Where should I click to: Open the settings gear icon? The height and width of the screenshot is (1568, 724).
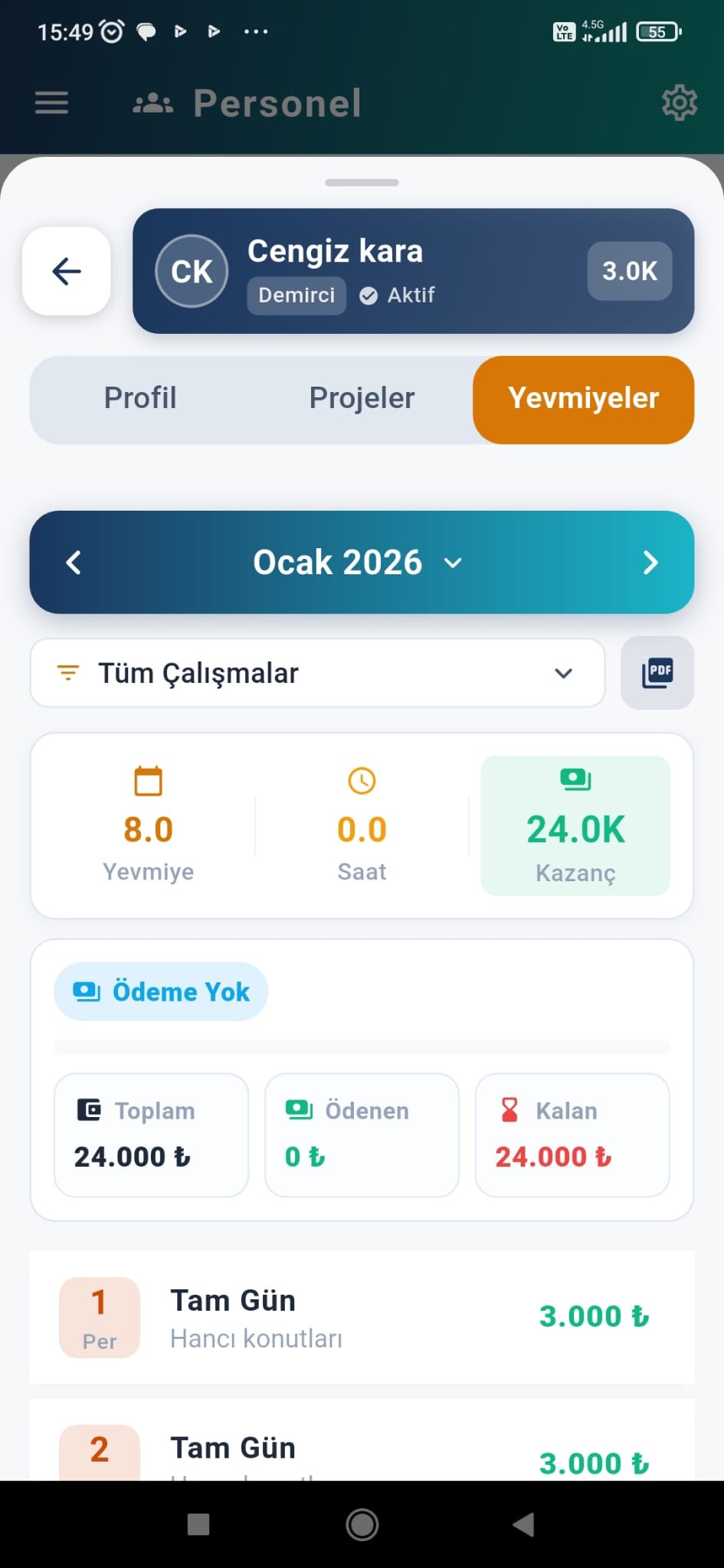[679, 103]
